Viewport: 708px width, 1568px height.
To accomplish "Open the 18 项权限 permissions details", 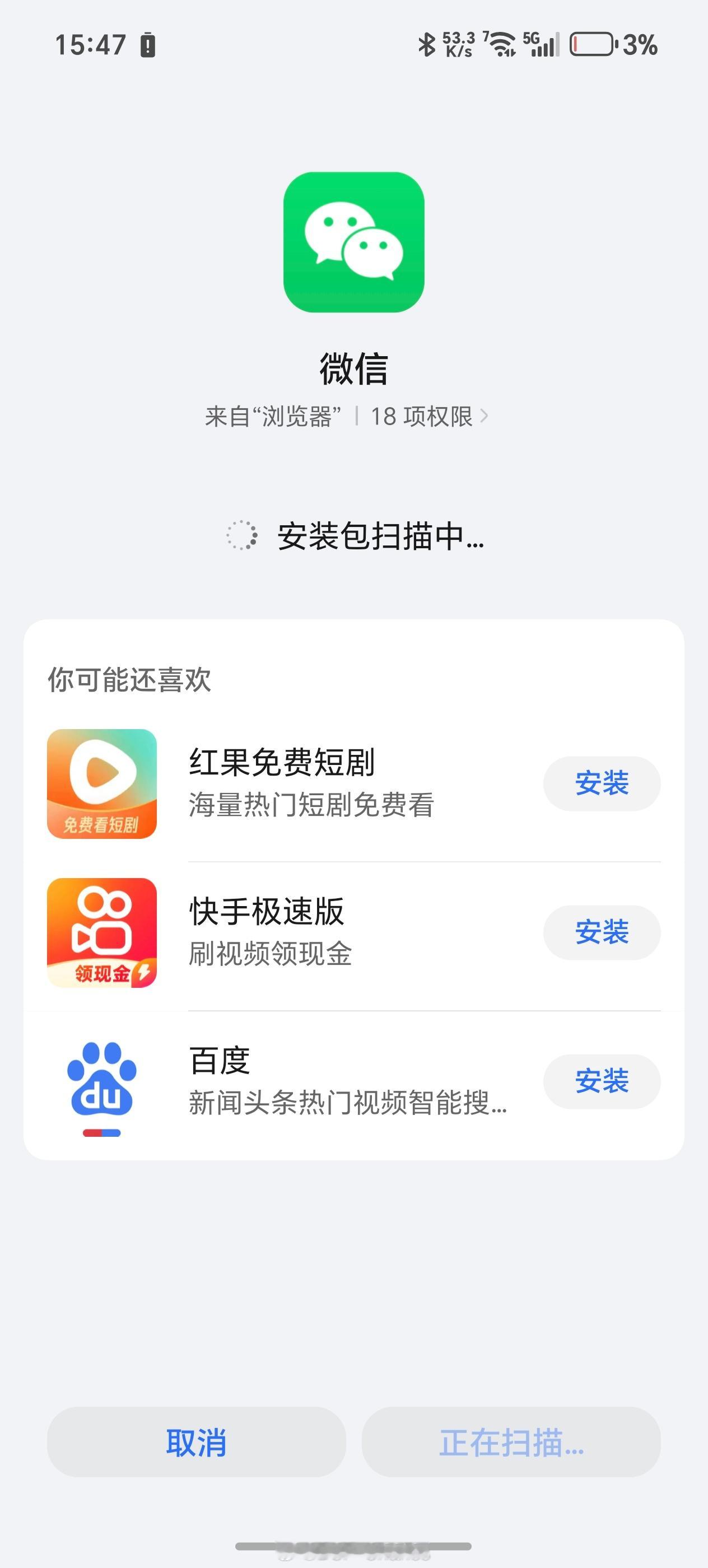I will tap(429, 417).
